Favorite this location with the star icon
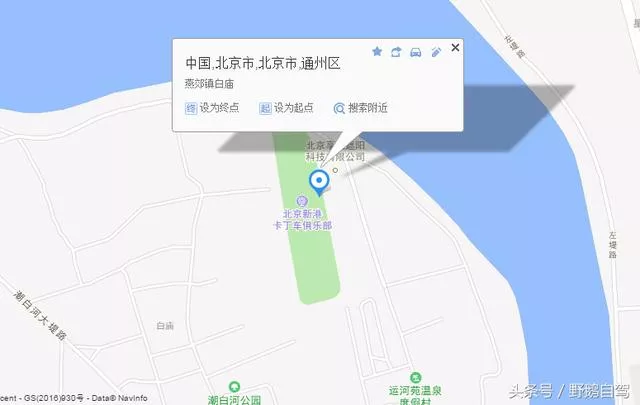The width and height of the screenshot is (640, 405). click(377, 52)
